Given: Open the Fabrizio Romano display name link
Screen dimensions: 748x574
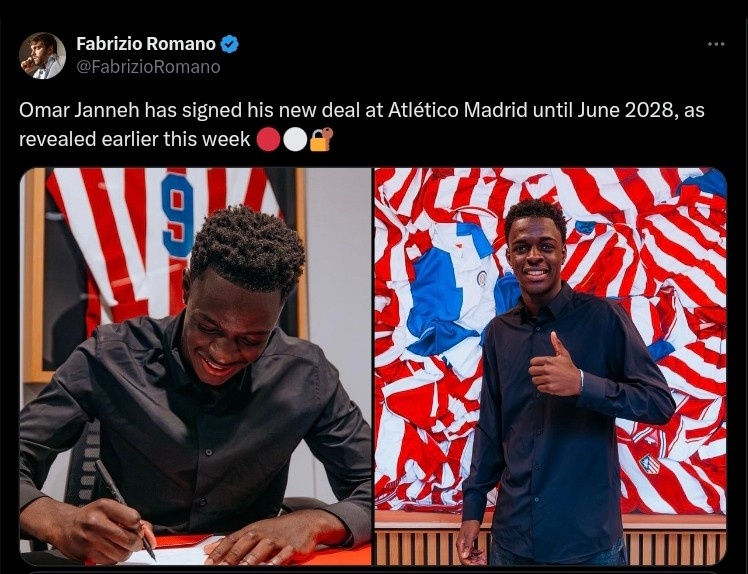Looking at the screenshot, I should click(x=146, y=44).
